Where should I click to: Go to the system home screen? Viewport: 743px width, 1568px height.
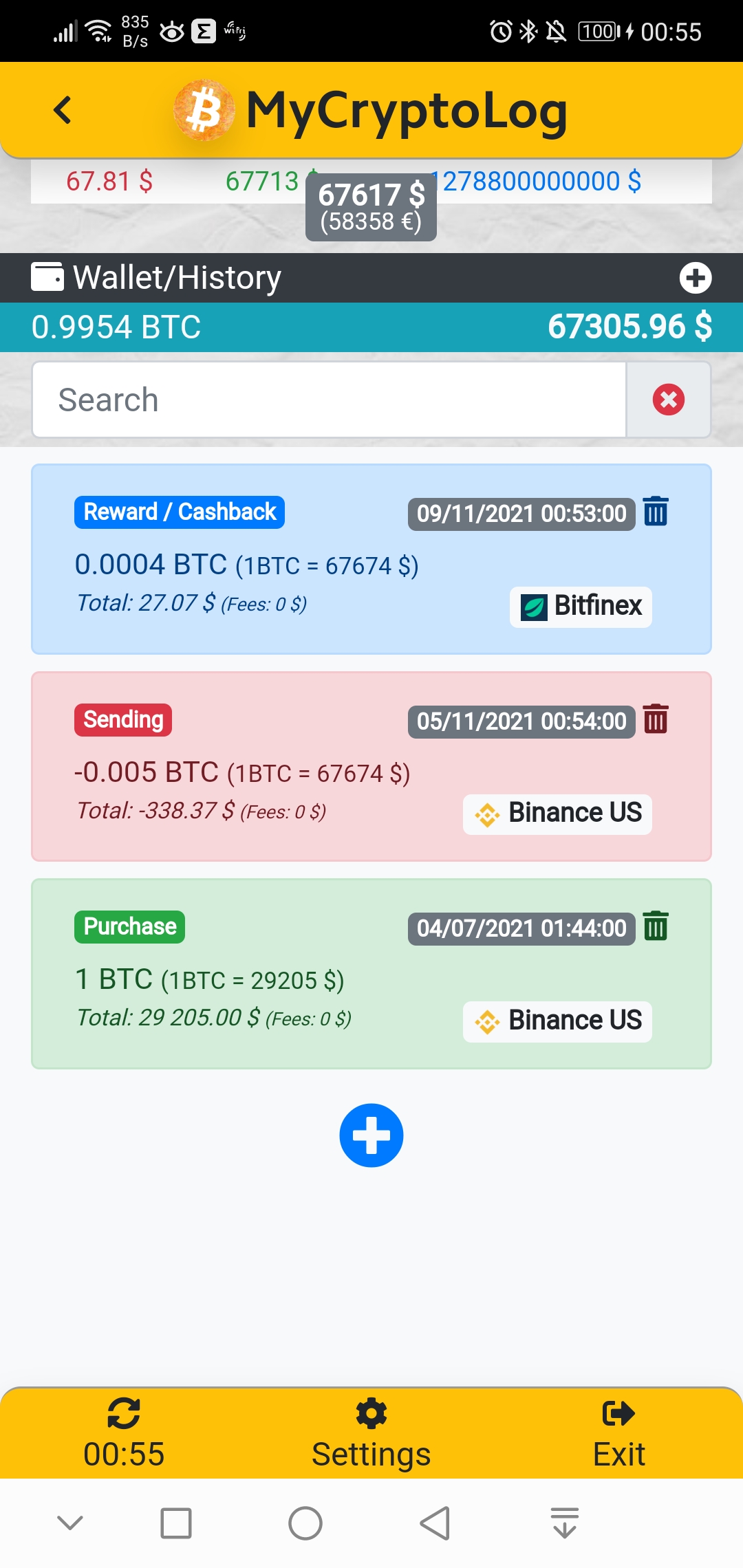305,1523
